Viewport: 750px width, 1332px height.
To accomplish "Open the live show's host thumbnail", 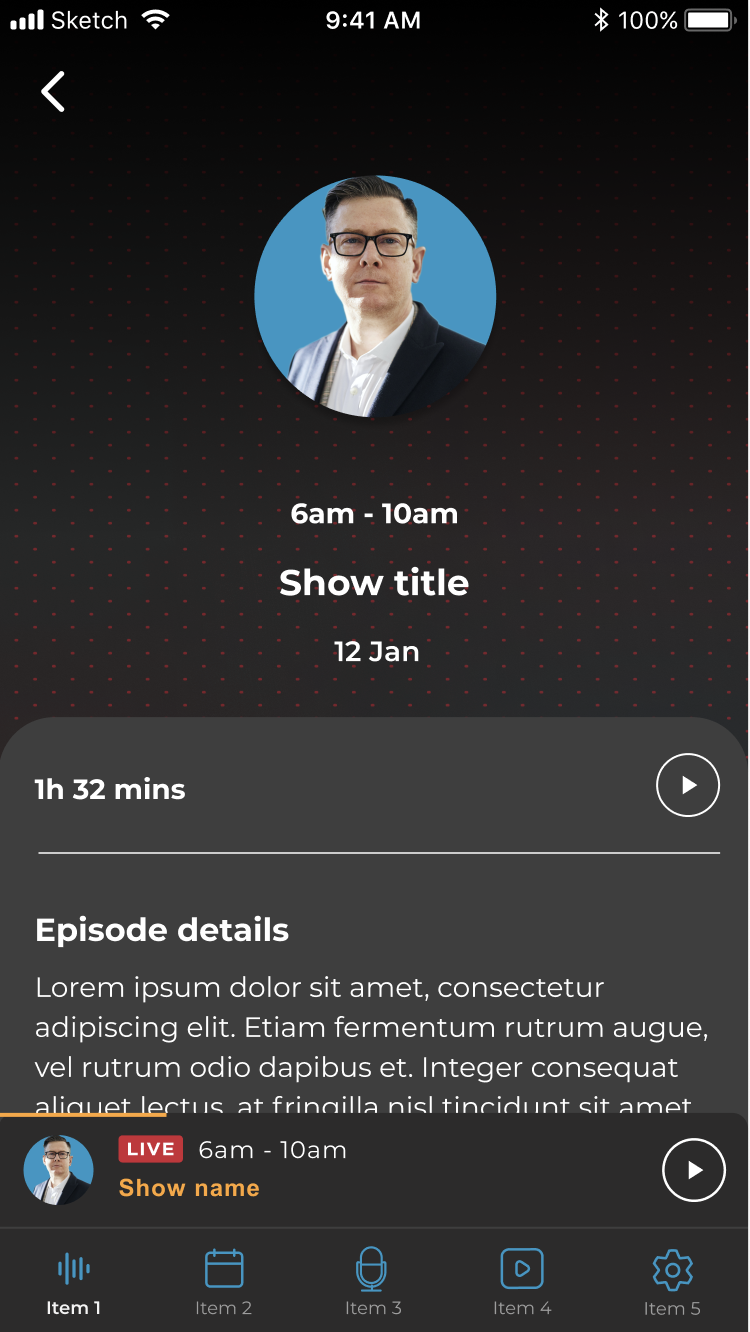I will pos(59,1169).
